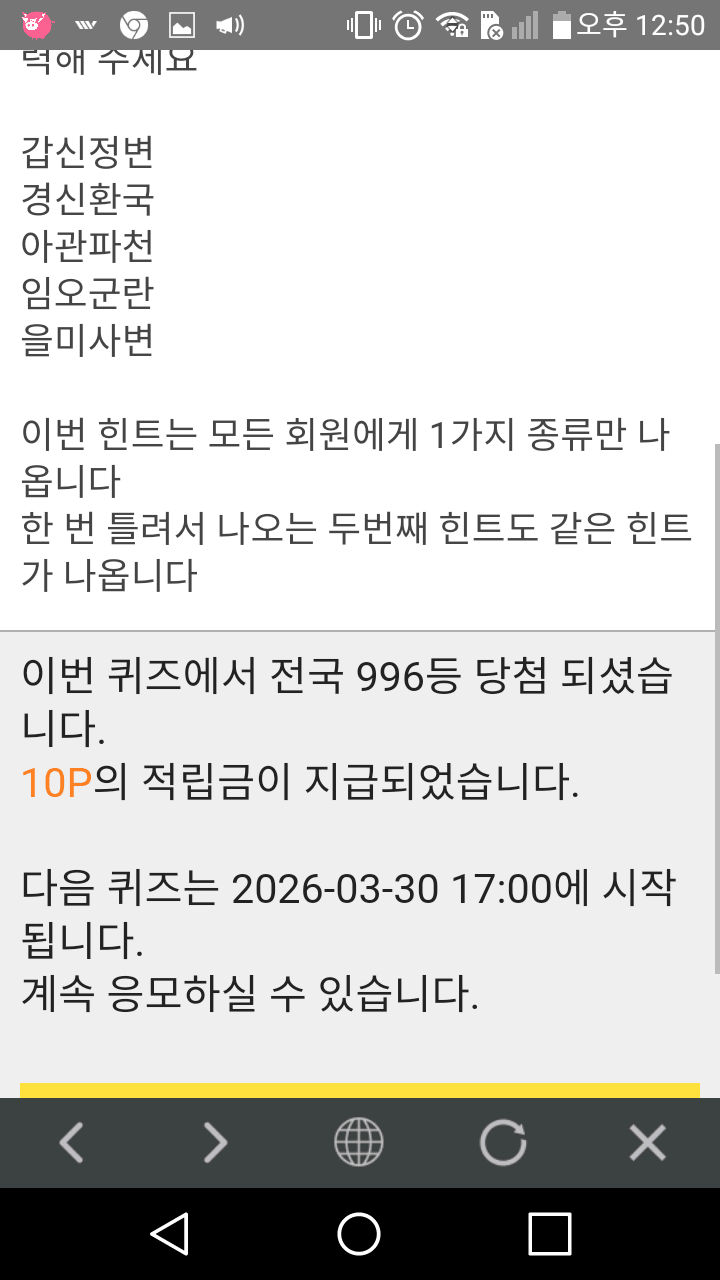
Task: Open page in external browser globe icon
Action: coord(358,1142)
